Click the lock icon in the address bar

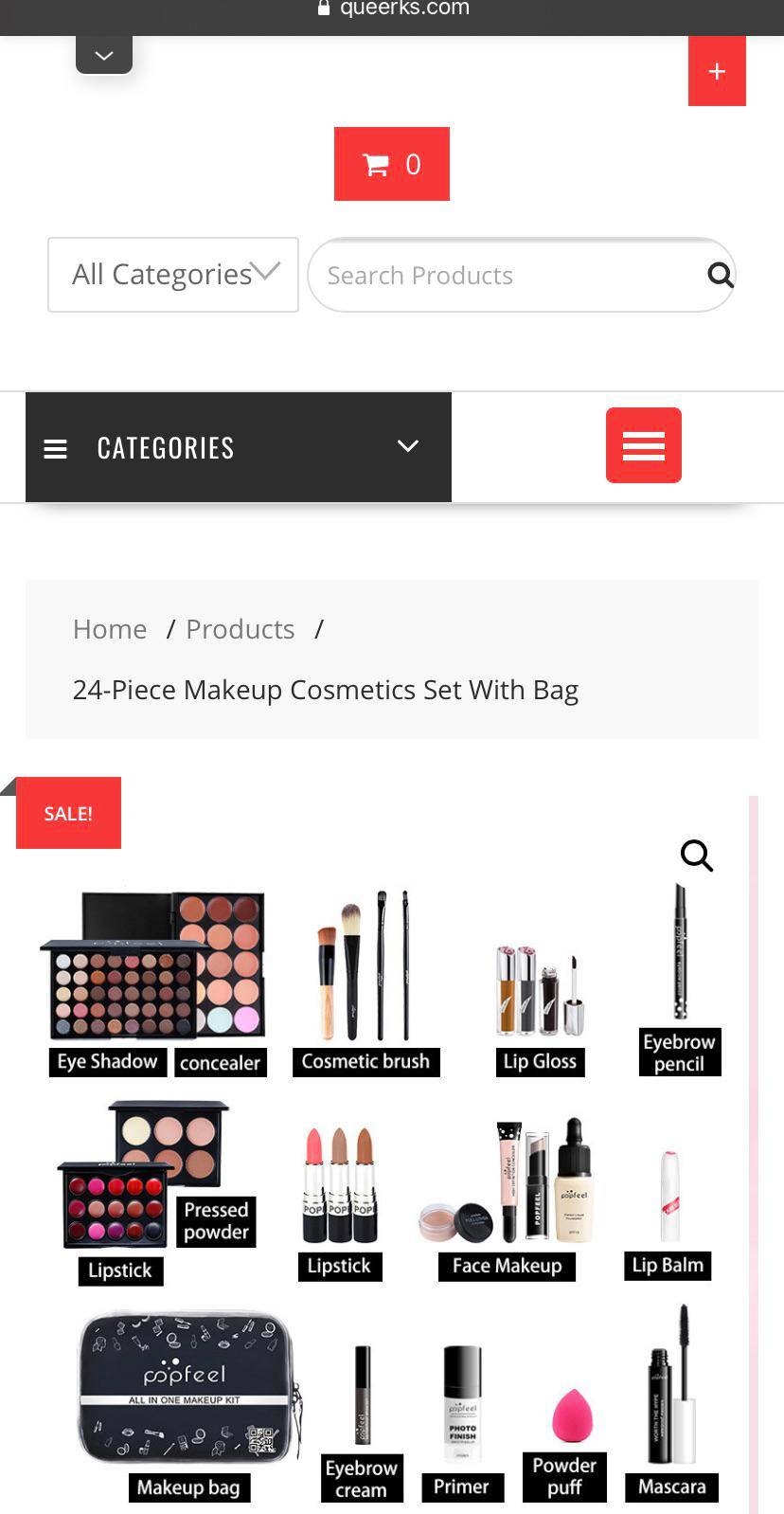tap(324, 8)
